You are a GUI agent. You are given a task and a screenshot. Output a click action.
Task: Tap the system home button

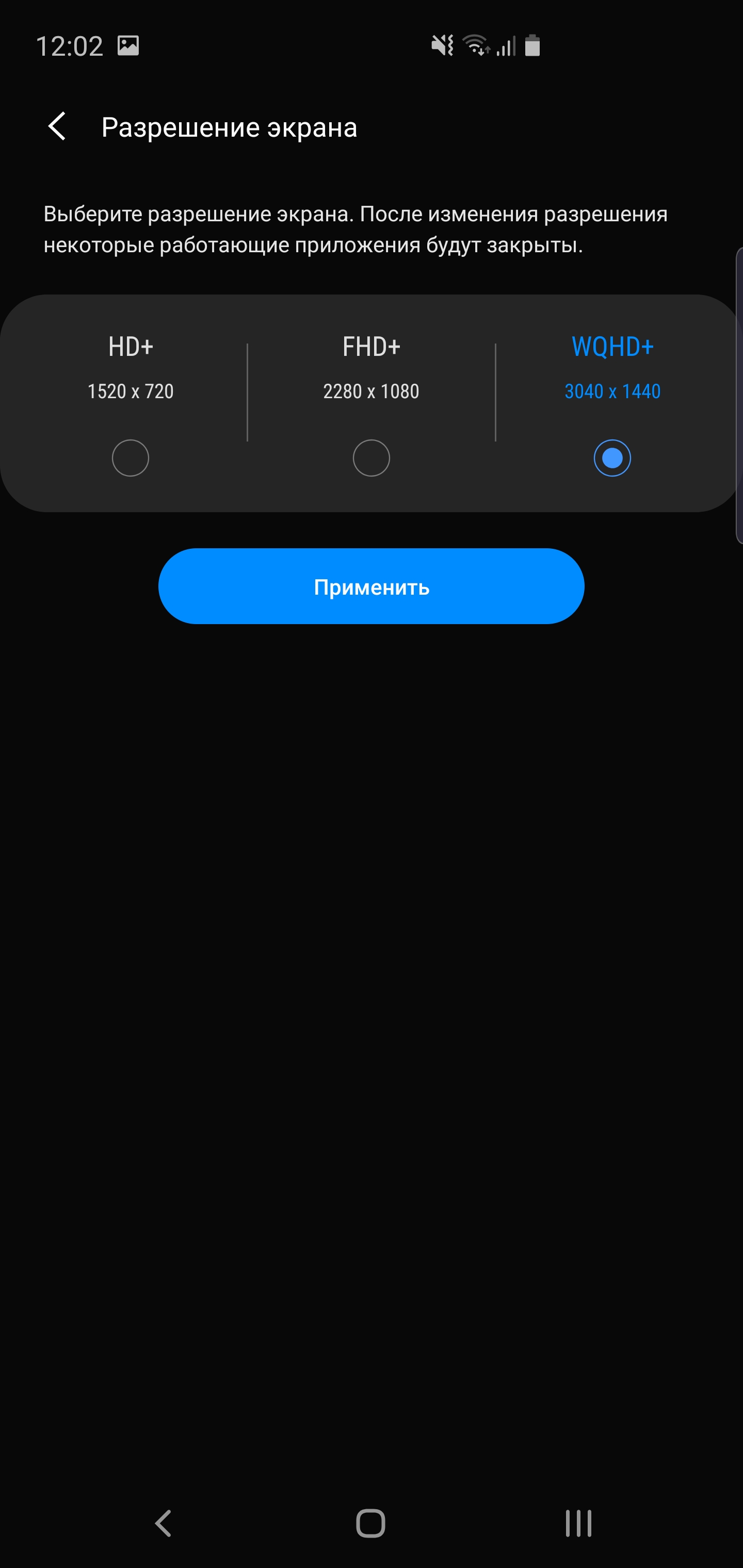point(370,1524)
